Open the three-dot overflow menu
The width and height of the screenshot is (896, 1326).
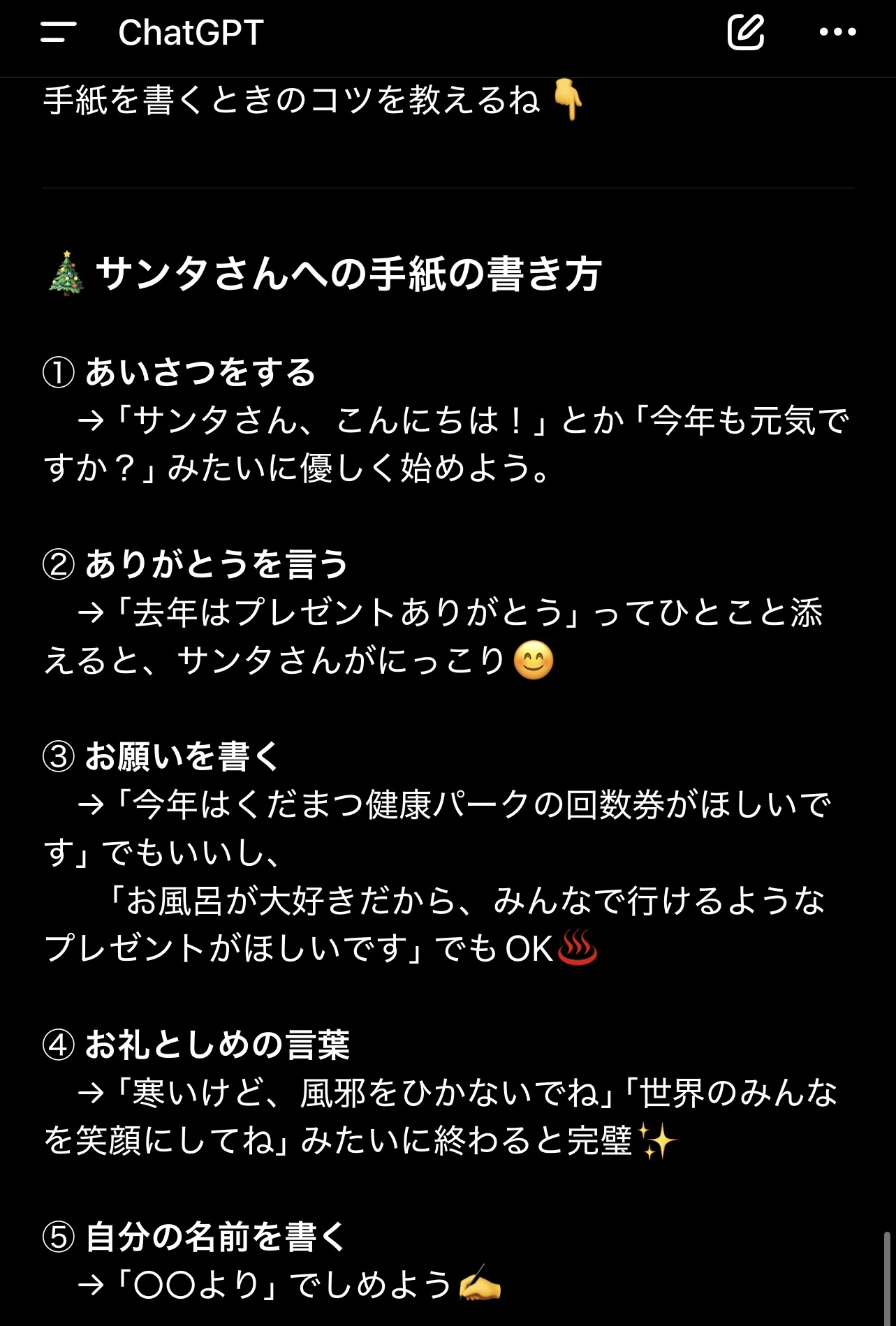click(x=837, y=32)
